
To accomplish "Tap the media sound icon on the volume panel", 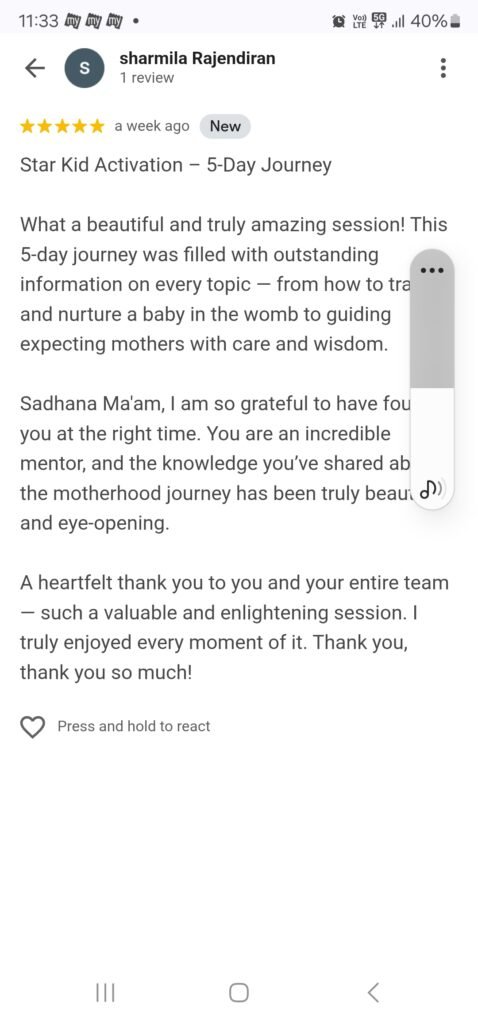I will [x=432, y=488].
